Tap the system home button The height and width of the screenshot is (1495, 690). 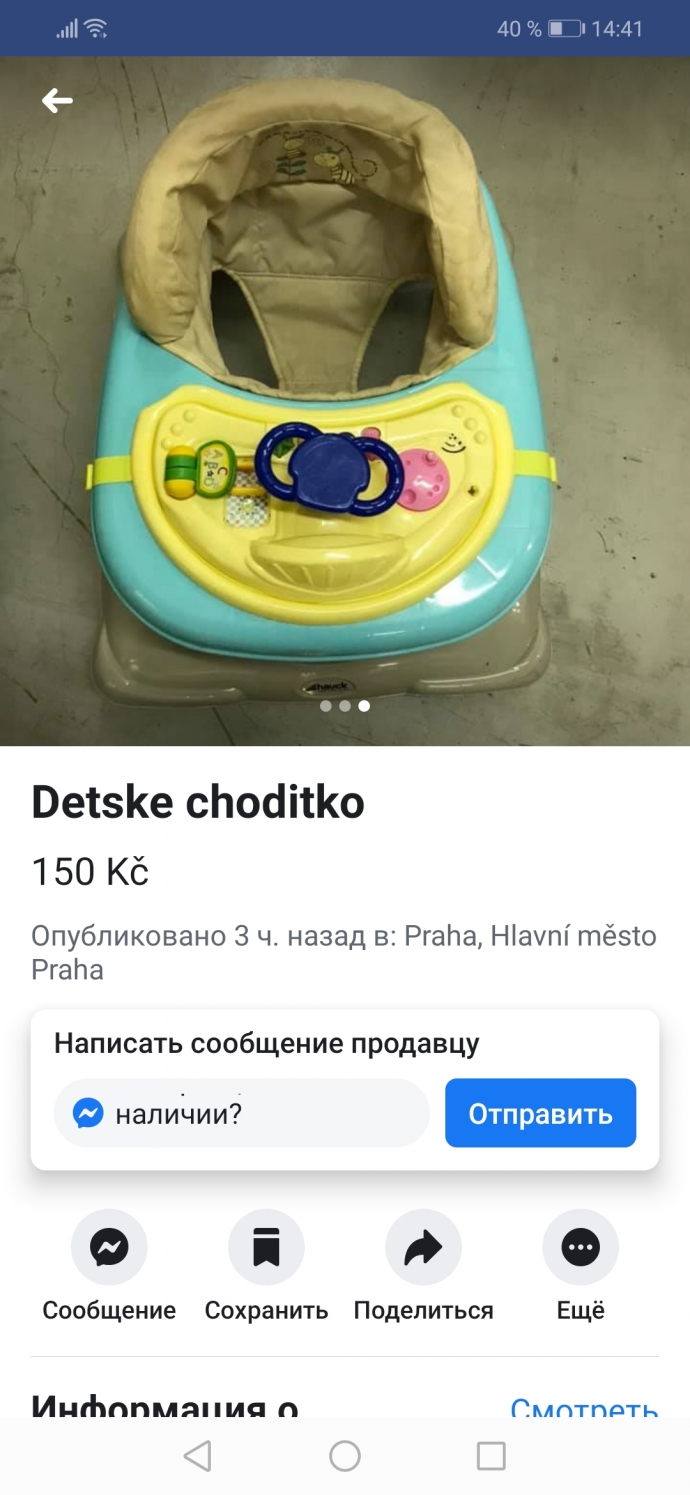pos(345,1456)
